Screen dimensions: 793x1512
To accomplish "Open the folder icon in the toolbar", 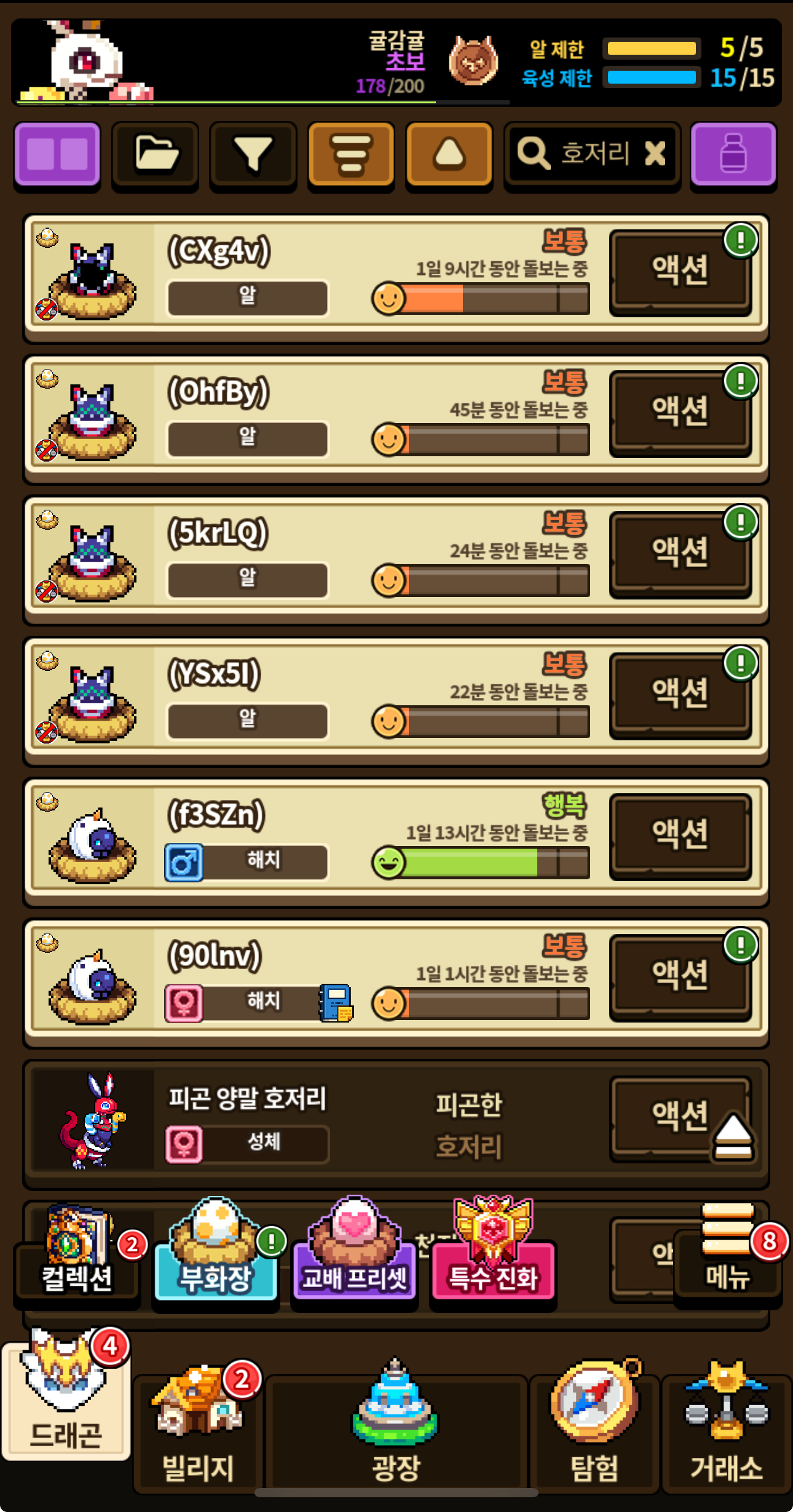I will (x=156, y=154).
